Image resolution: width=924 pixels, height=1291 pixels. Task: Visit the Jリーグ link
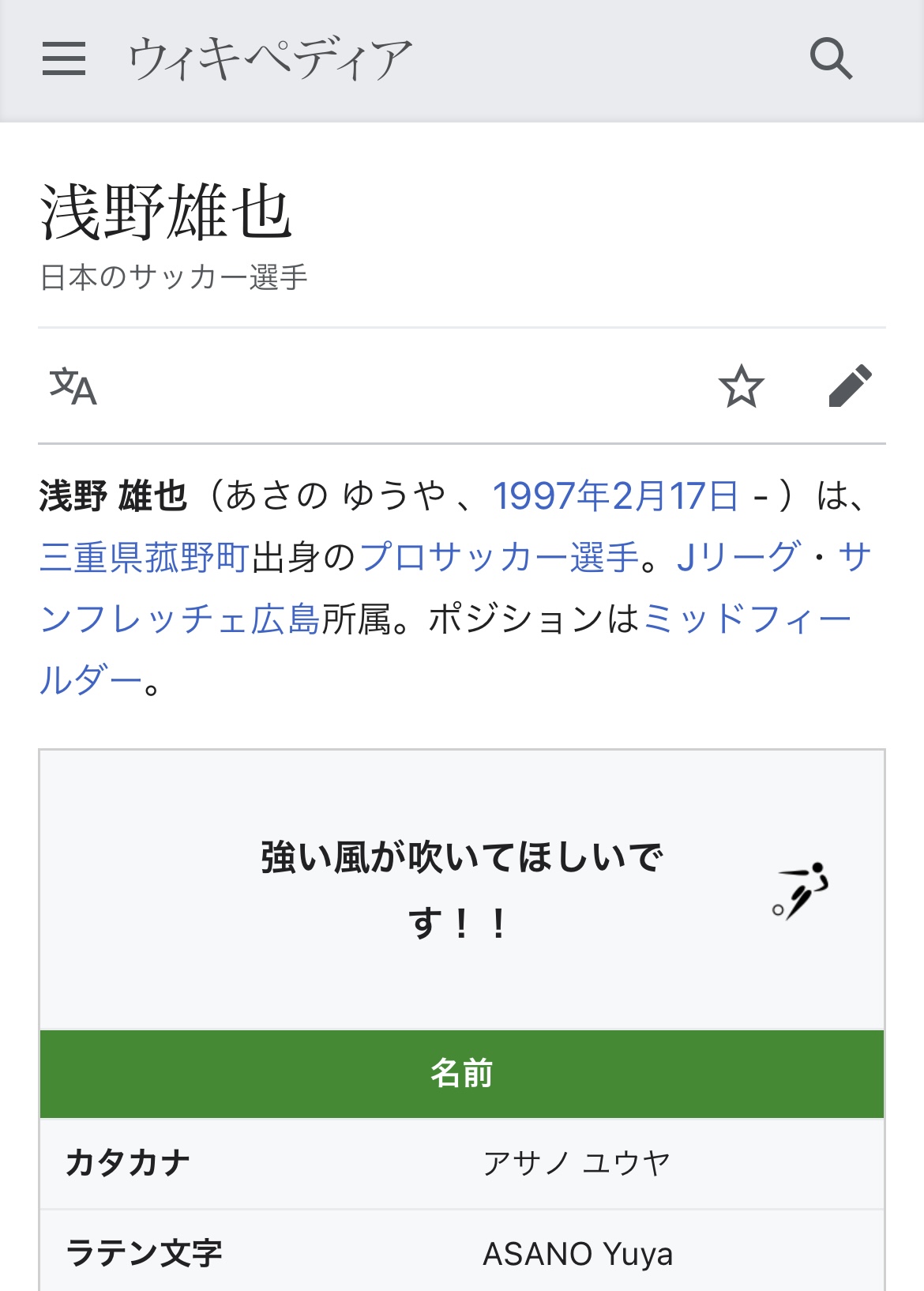738,558
